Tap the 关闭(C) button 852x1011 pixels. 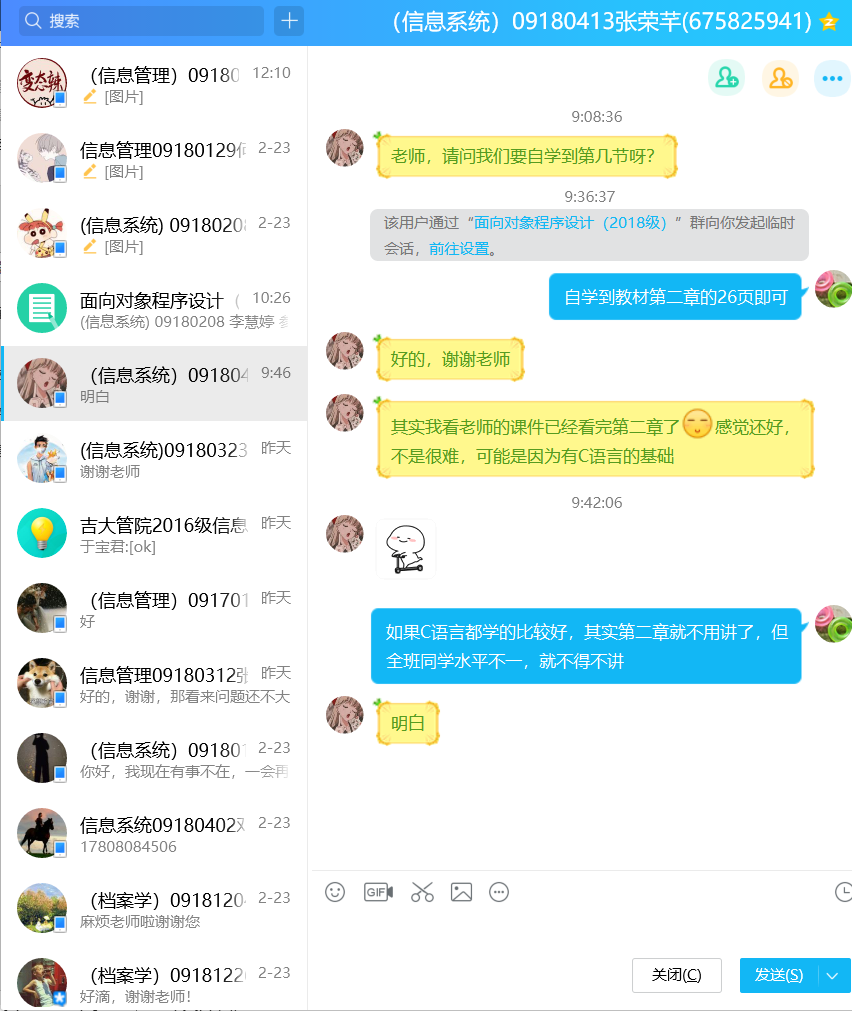tap(676, 975)
